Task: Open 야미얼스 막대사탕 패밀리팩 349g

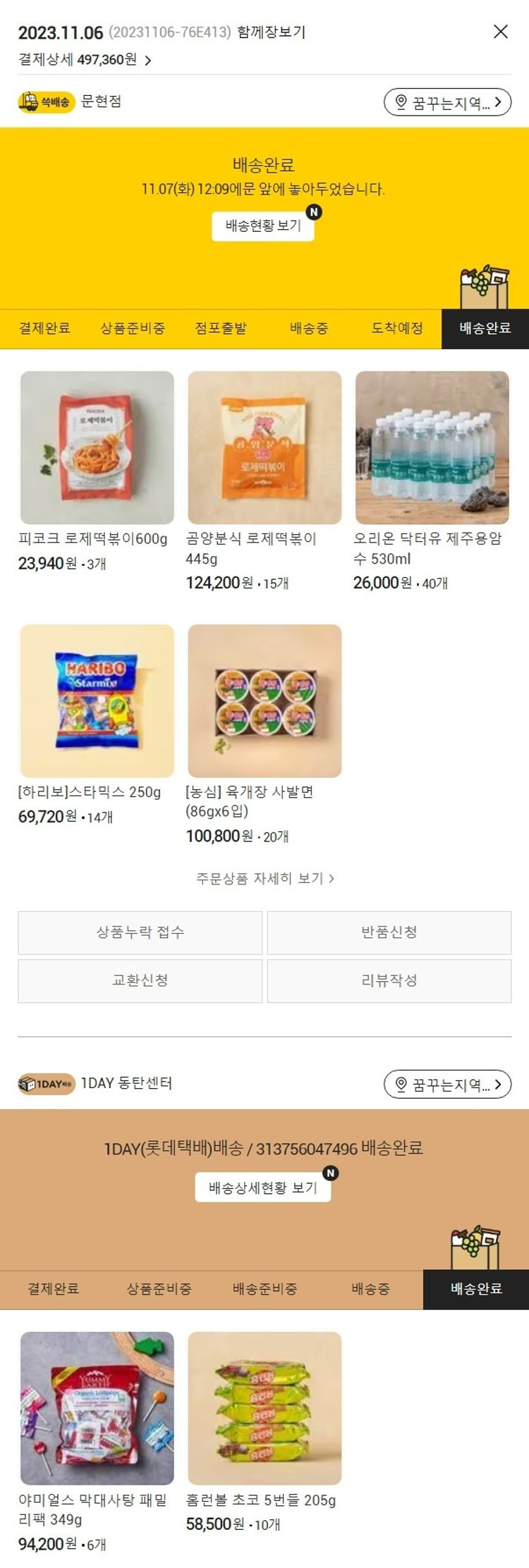Action: pyautogui.click(x=97, y=1408)
